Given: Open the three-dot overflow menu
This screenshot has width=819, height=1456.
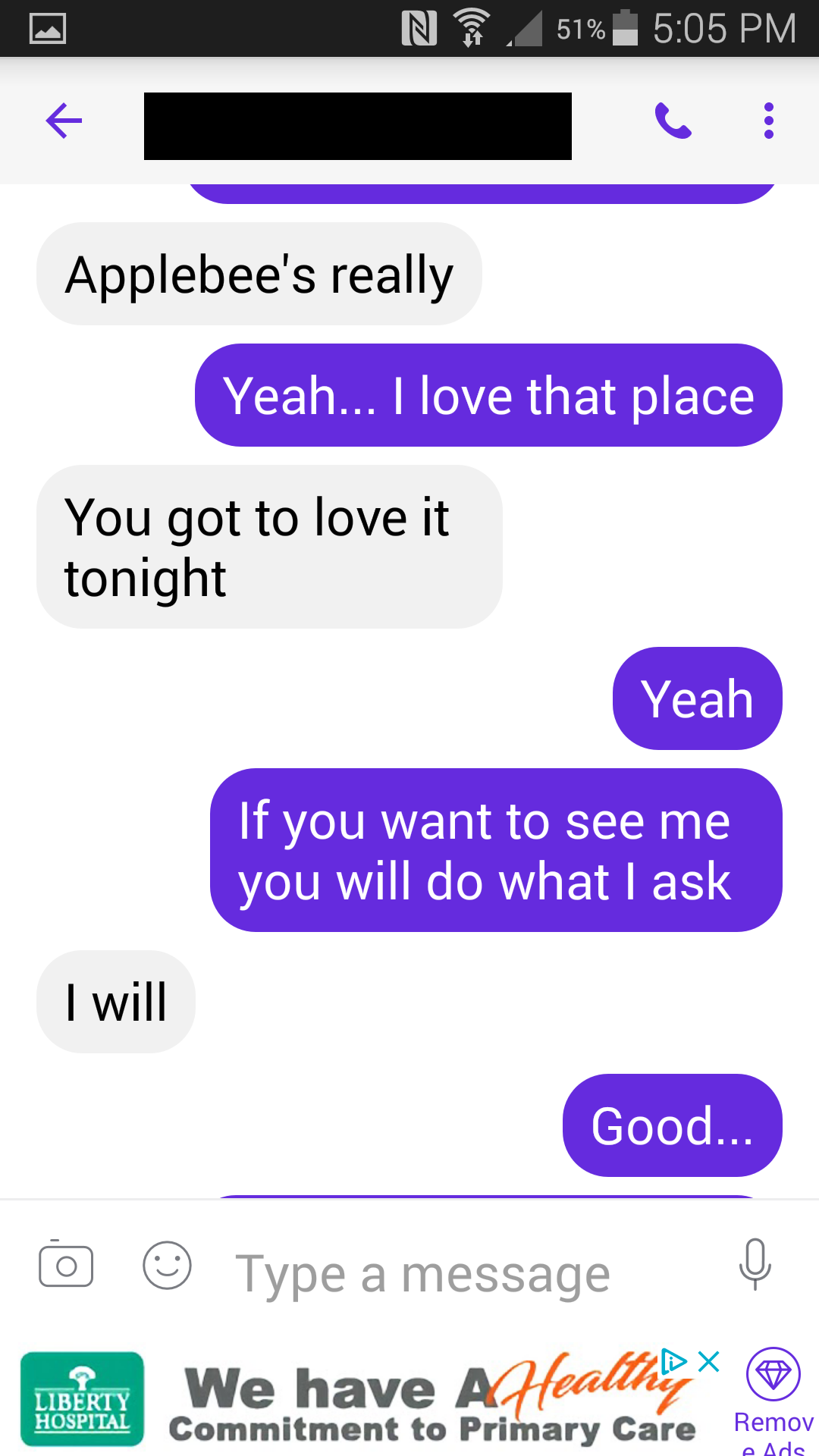Looking at the screenshot, I should click(768, 121).
